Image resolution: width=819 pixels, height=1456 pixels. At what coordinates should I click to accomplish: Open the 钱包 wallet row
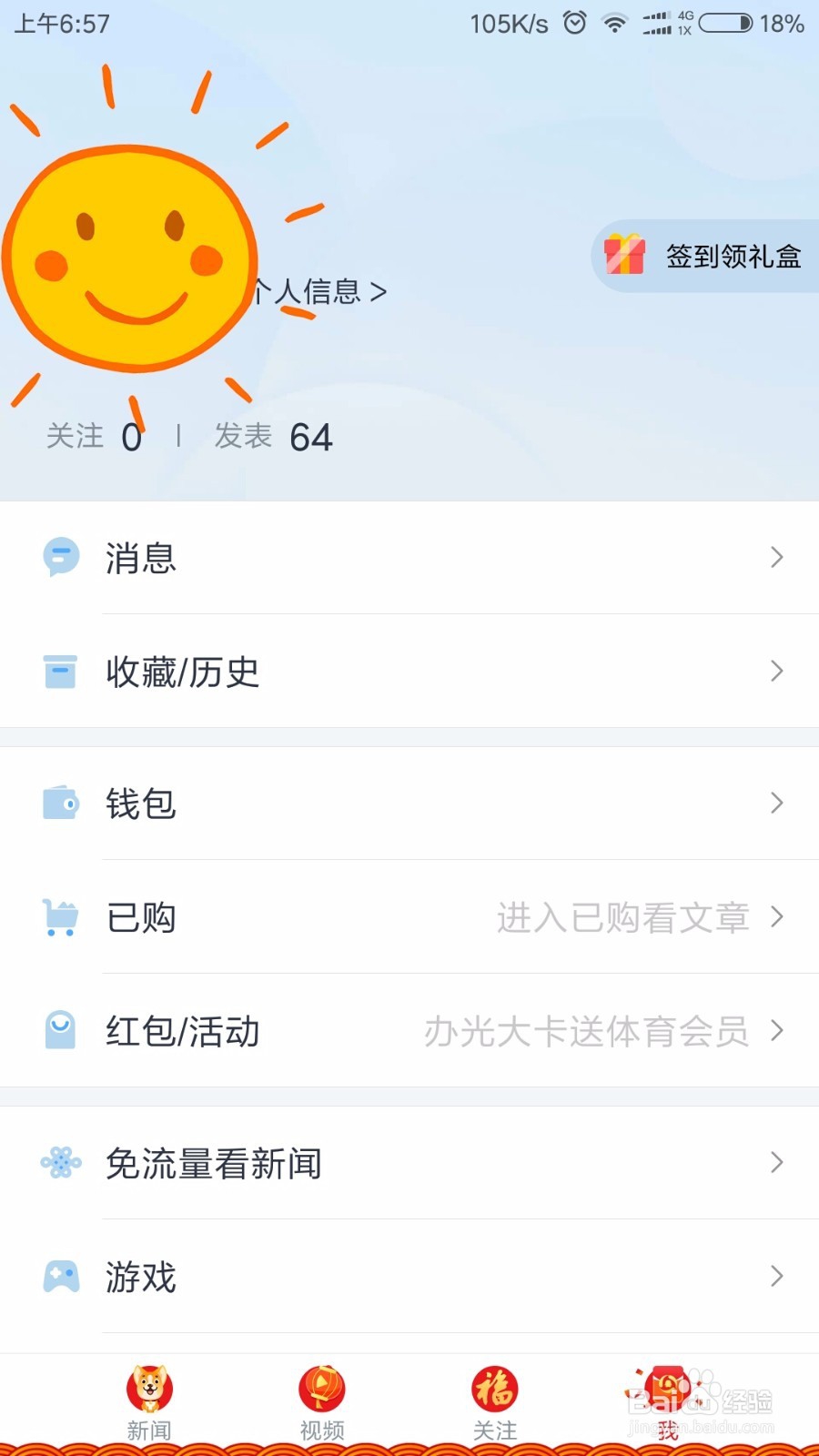pyautogui.click(x=409, y=804)
